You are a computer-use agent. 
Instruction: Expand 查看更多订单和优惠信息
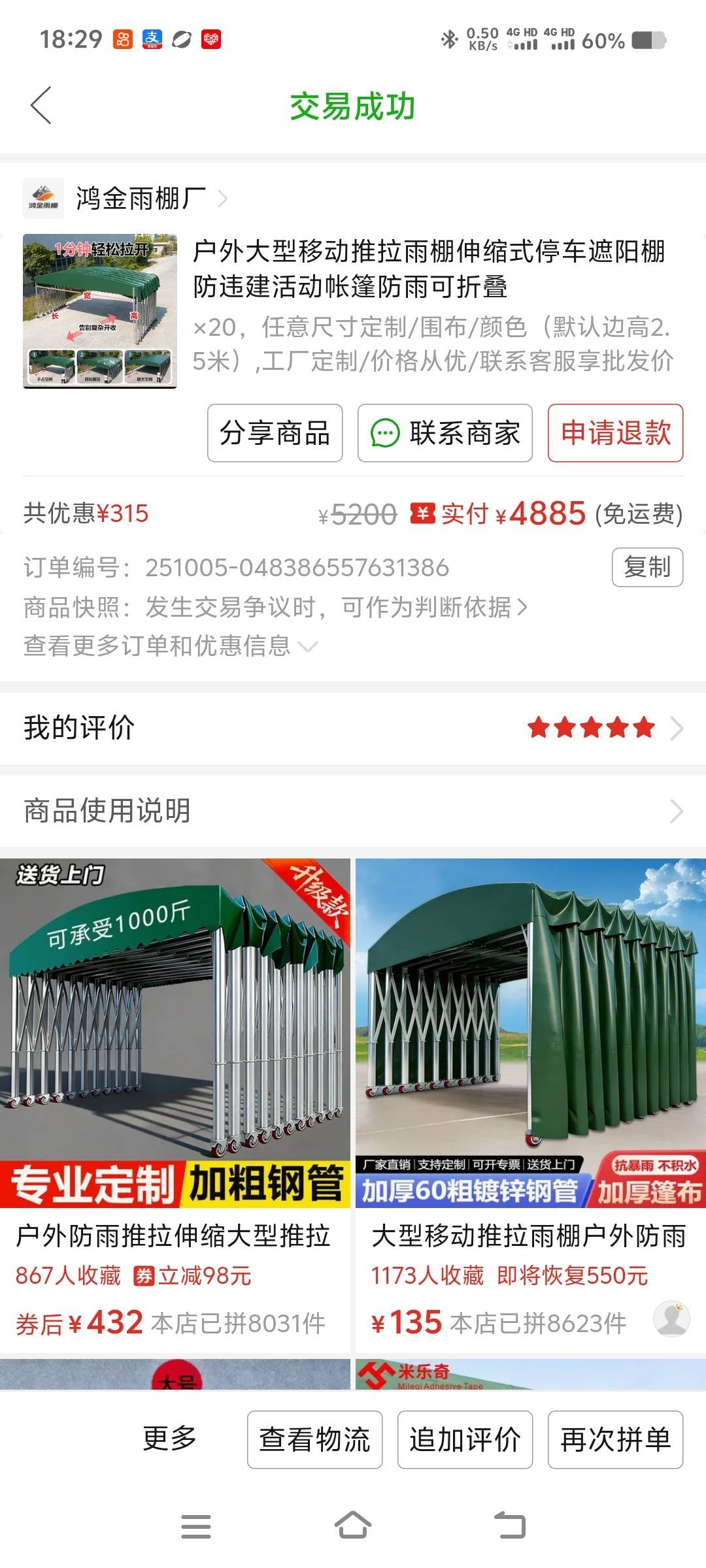tap(170, 646)
